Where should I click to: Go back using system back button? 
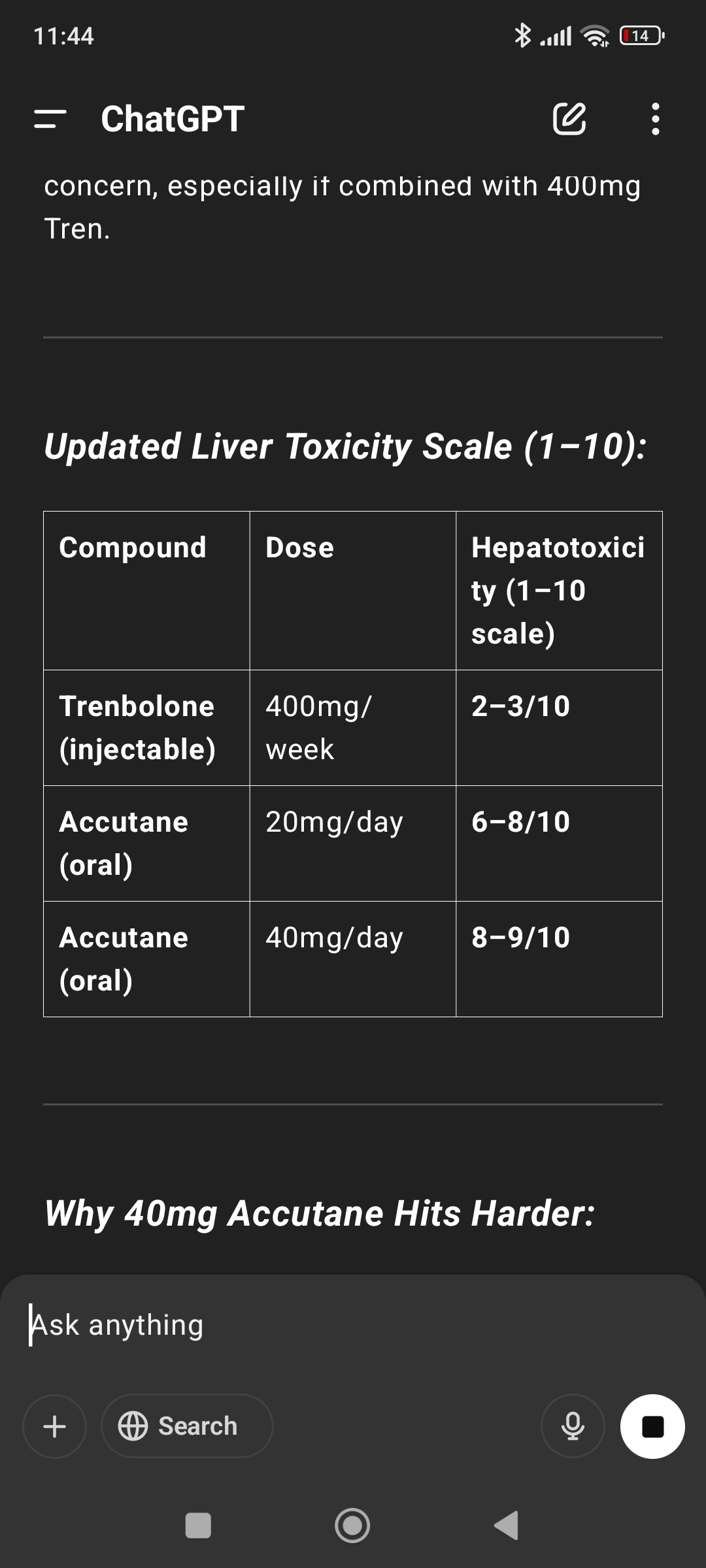click(506, 1526)
